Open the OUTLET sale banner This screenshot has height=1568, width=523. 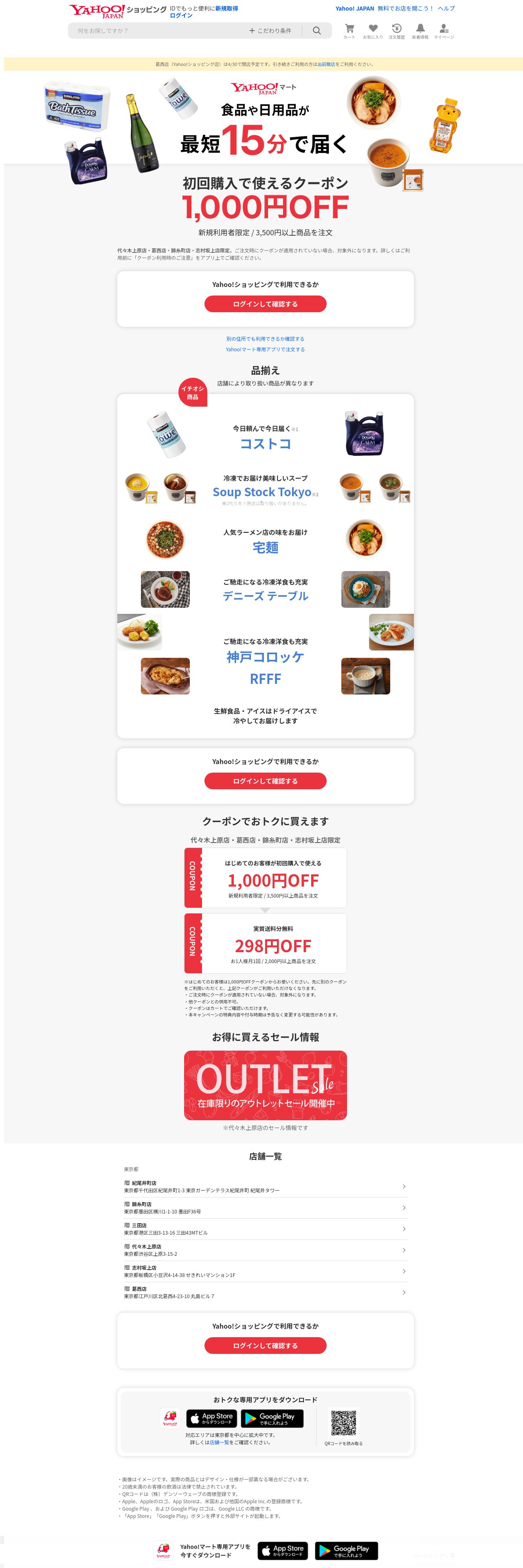pyautogui.click(x=266, y=1085)
